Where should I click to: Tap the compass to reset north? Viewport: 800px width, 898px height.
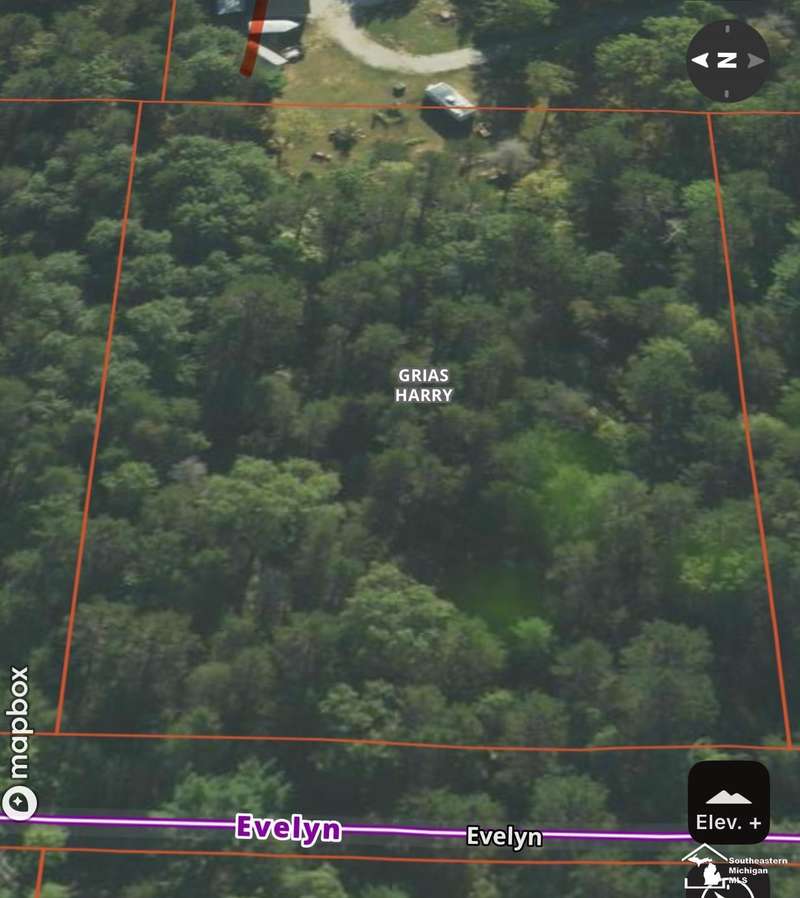point(728,60)
